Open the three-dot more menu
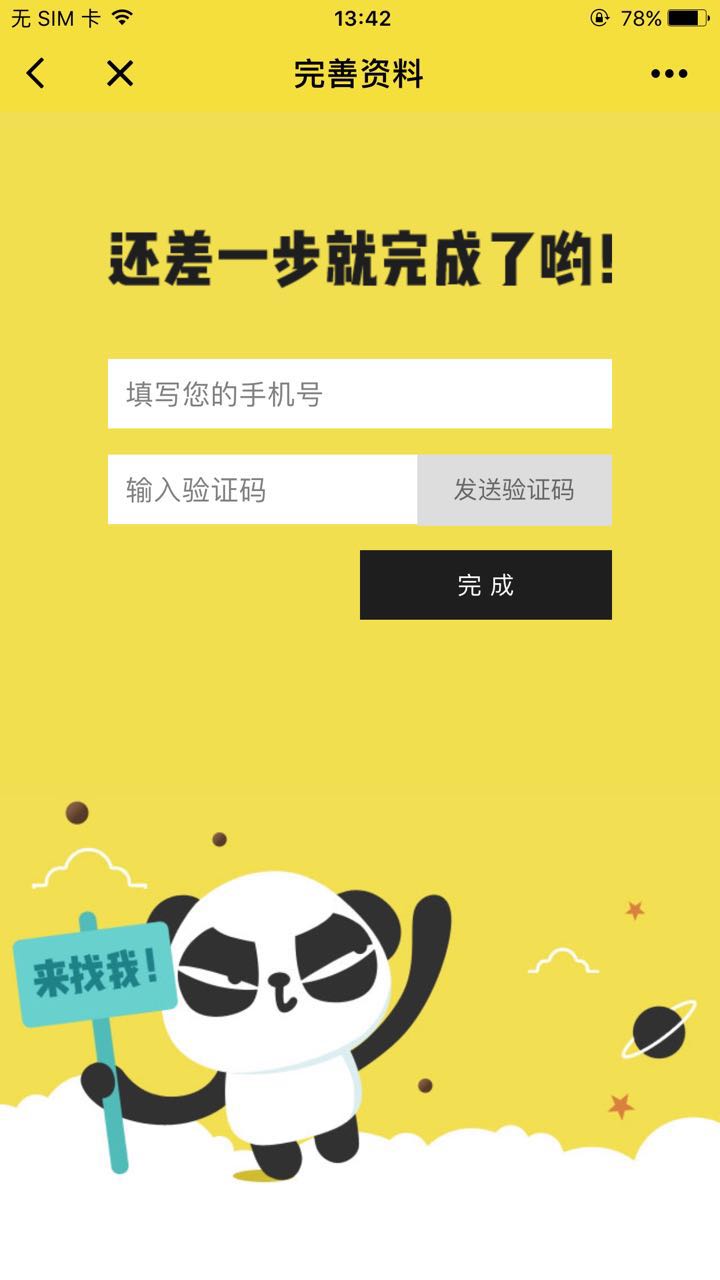 pyautogui.click(x=669, y=74)
